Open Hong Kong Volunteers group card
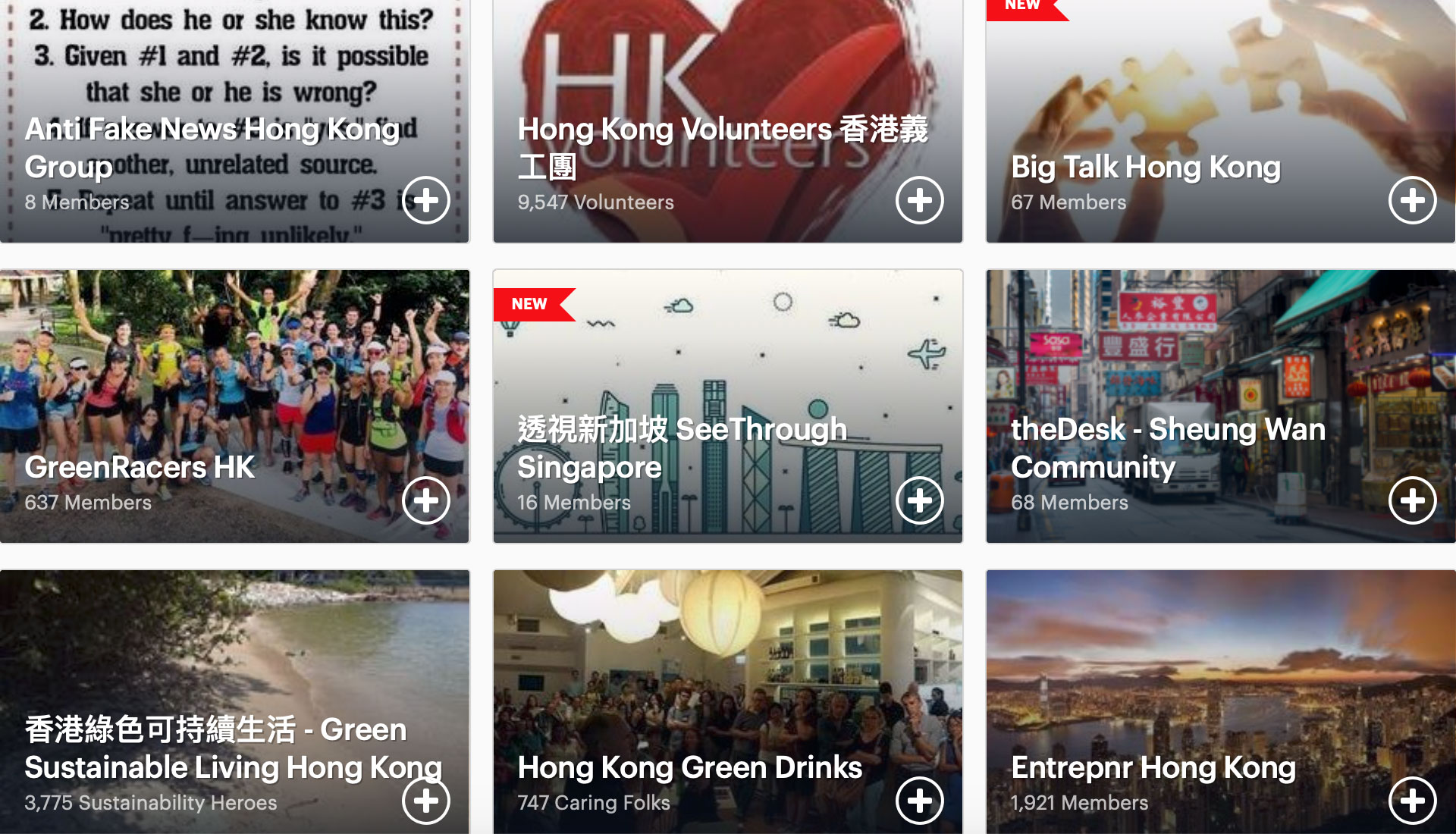 coord(722,129)
